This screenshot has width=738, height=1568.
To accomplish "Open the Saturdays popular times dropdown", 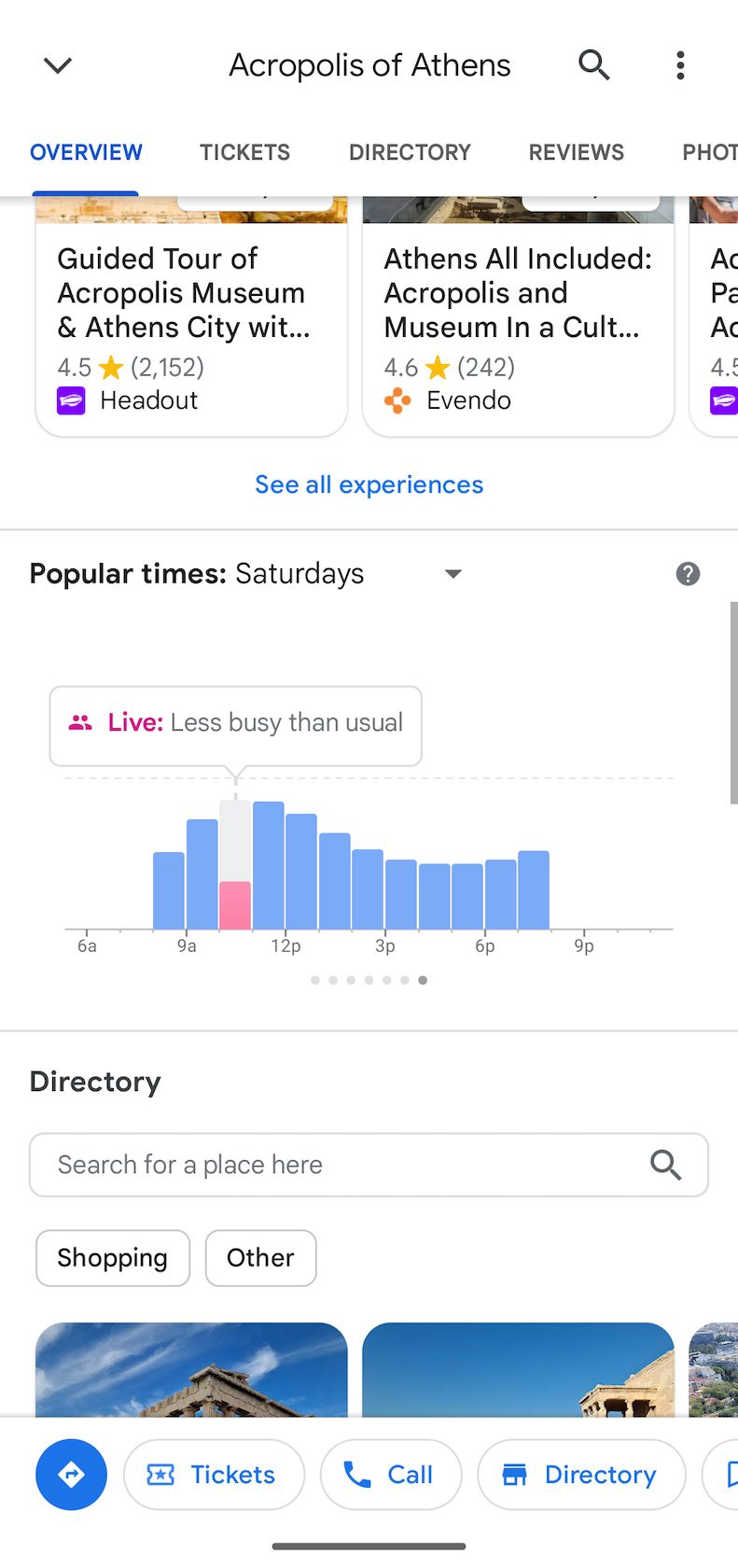I will (453, 573).
